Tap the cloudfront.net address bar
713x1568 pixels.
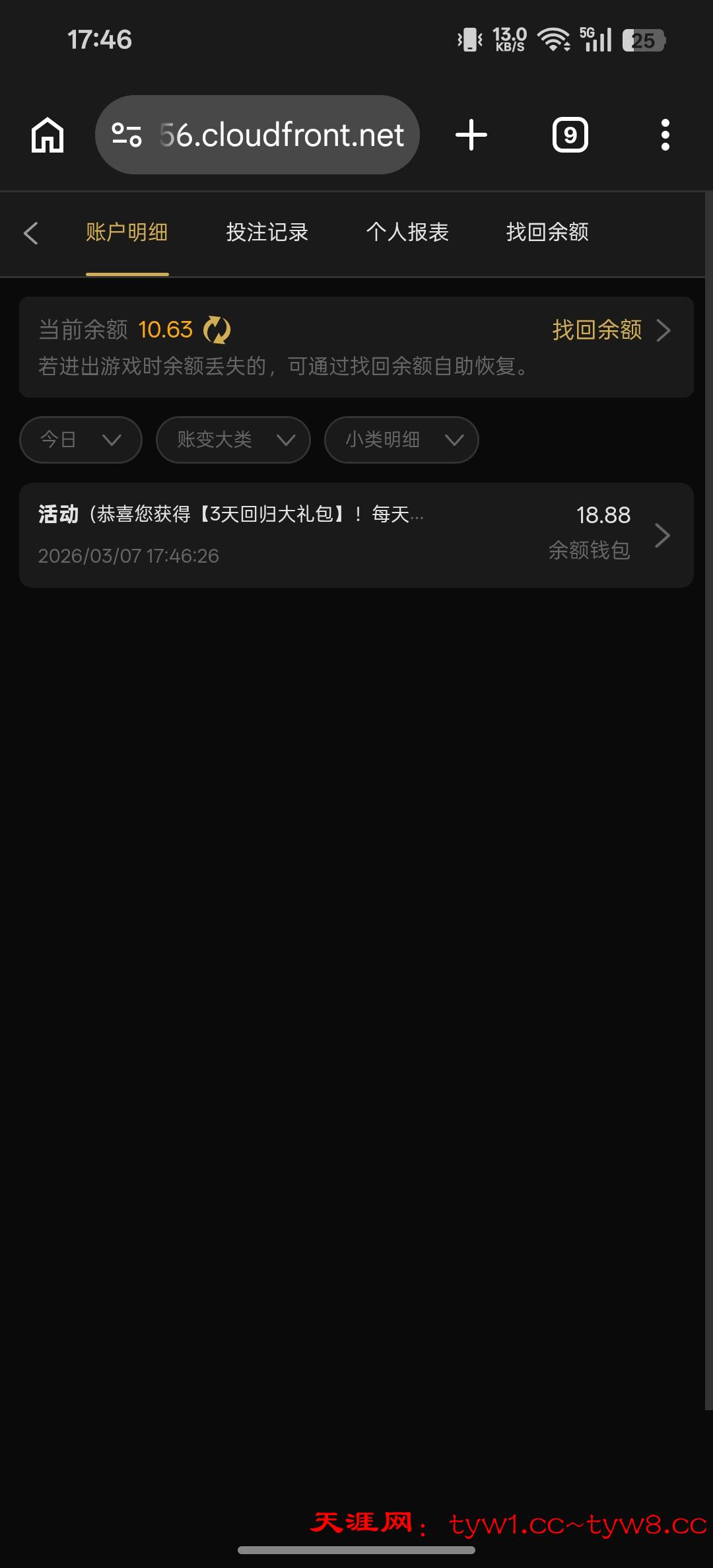point(281,135)
